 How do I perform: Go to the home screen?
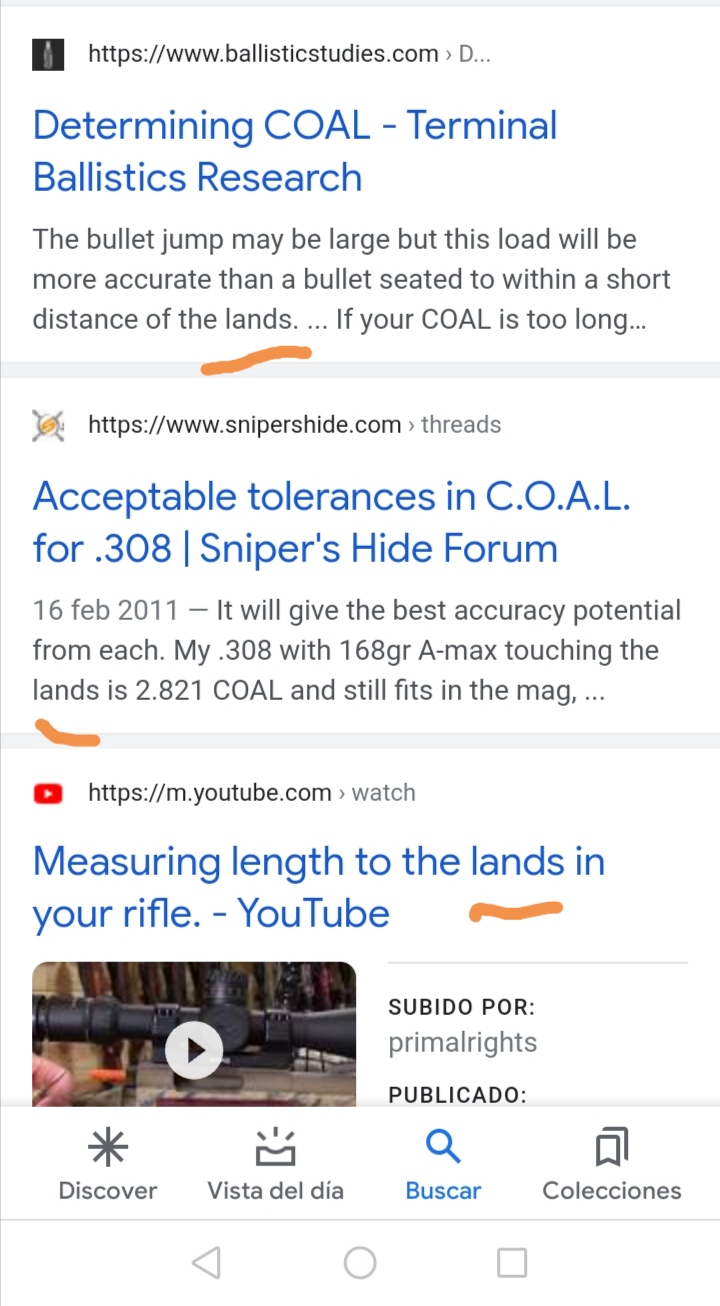(360, 1263)
